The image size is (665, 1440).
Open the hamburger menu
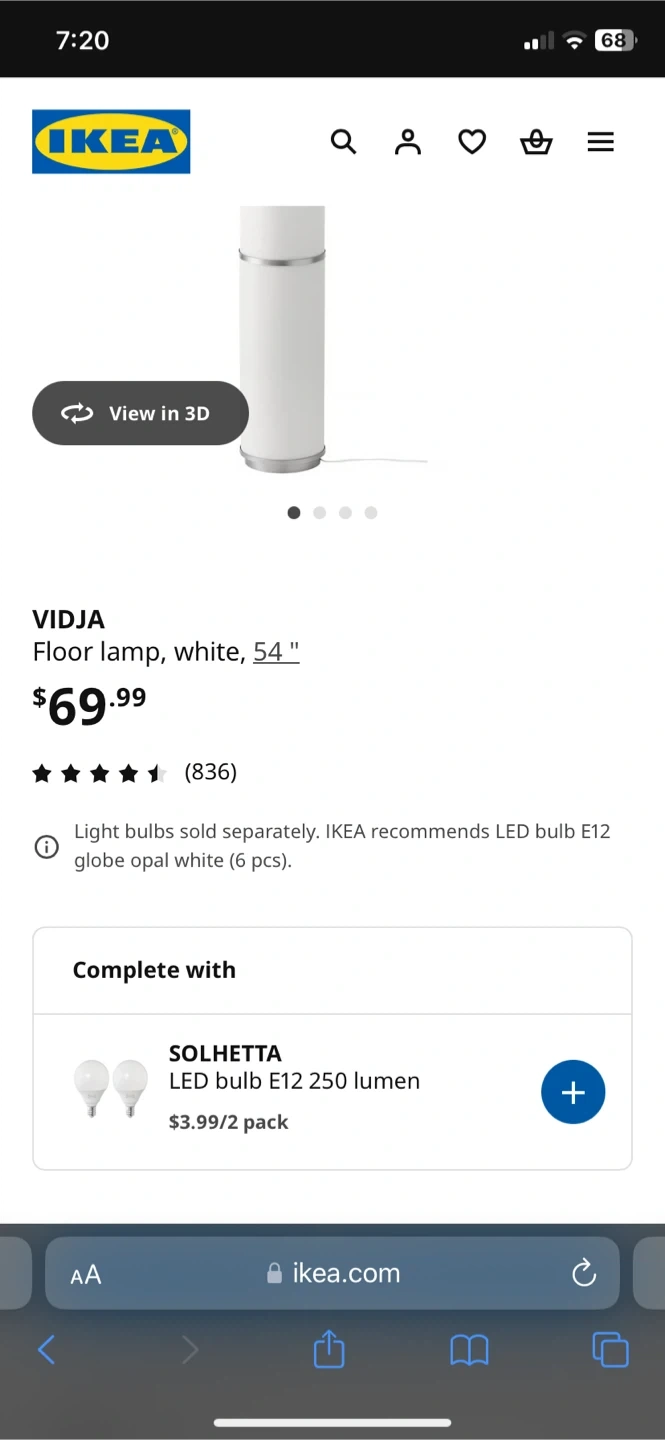click(x=600, y=142)
